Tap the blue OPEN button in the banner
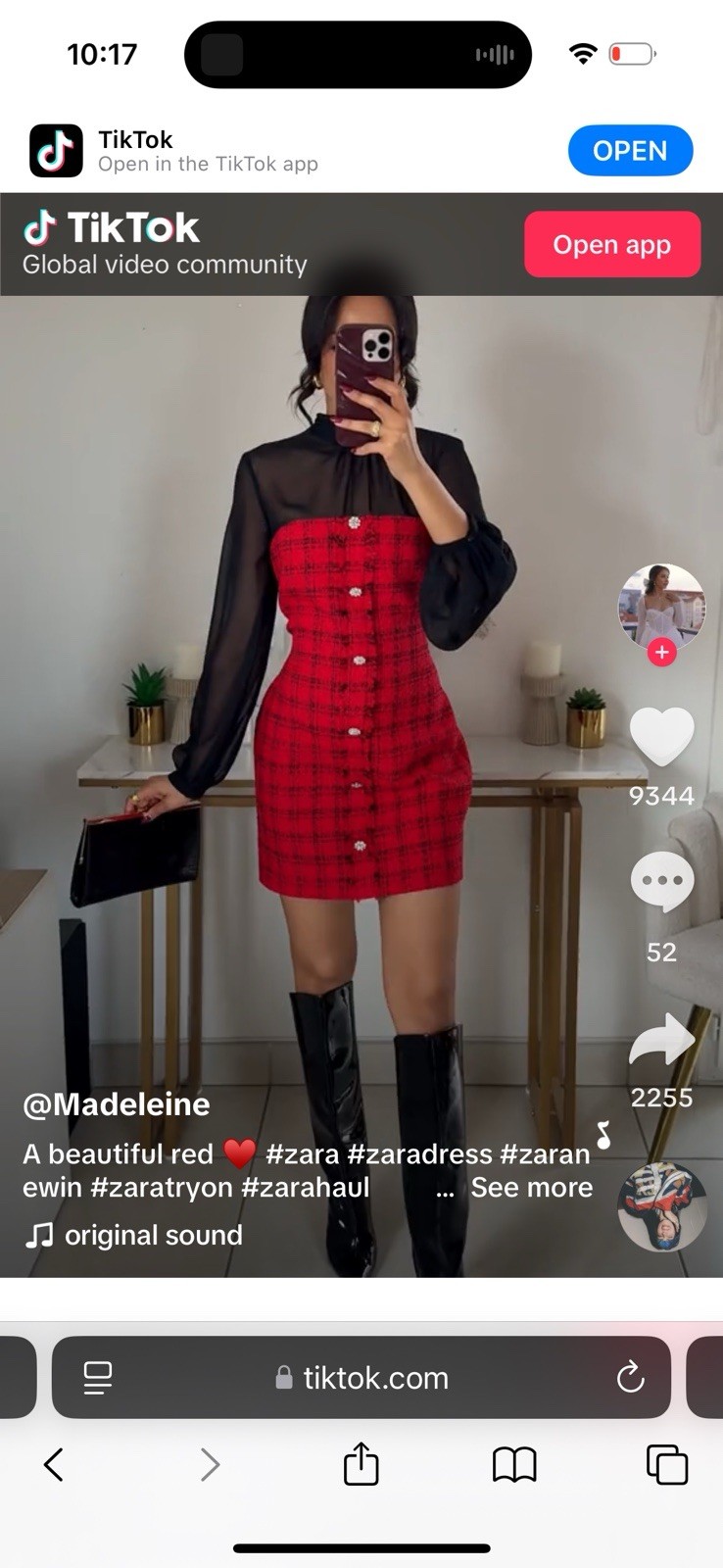723x1568 pixels. tap(630, 150)
